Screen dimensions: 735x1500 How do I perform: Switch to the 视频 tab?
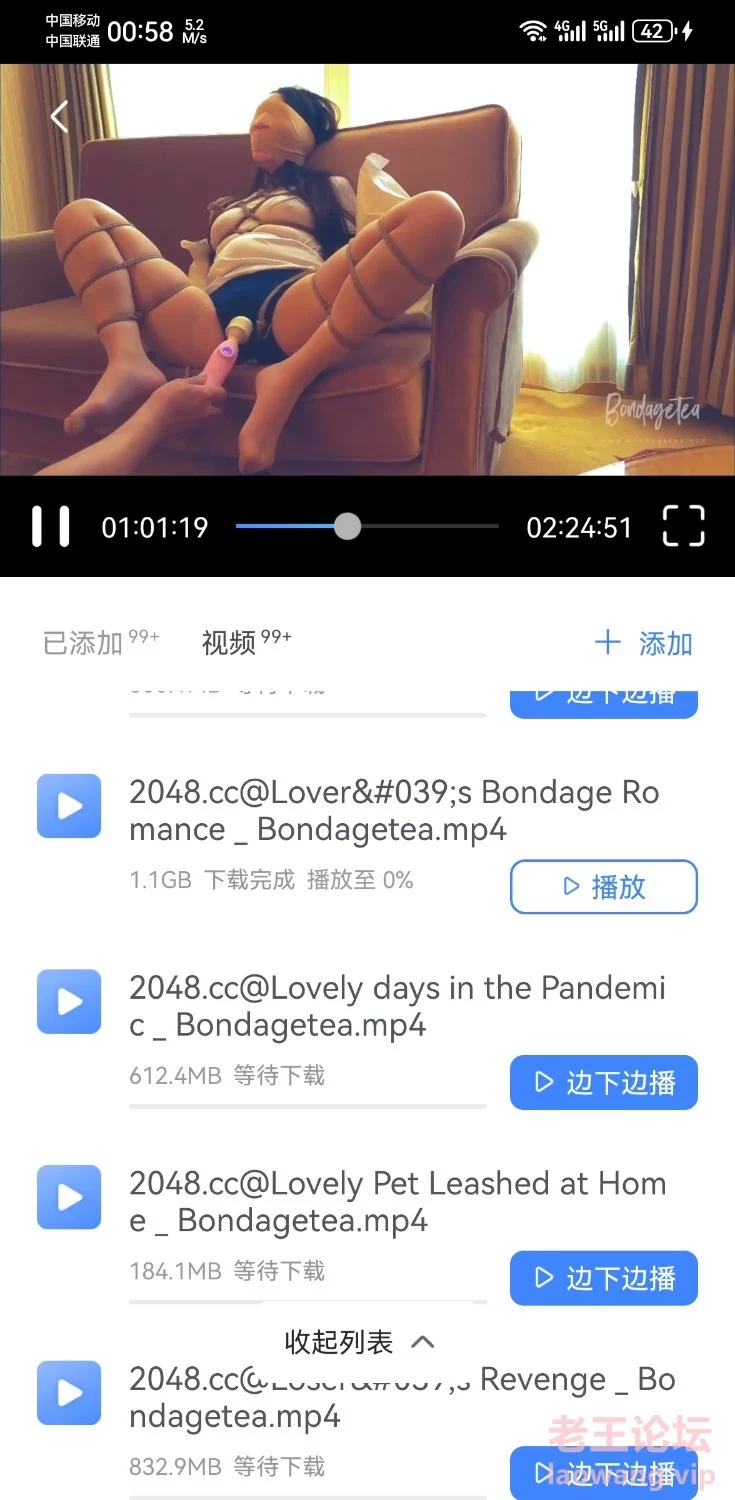[x=230, y=643]
